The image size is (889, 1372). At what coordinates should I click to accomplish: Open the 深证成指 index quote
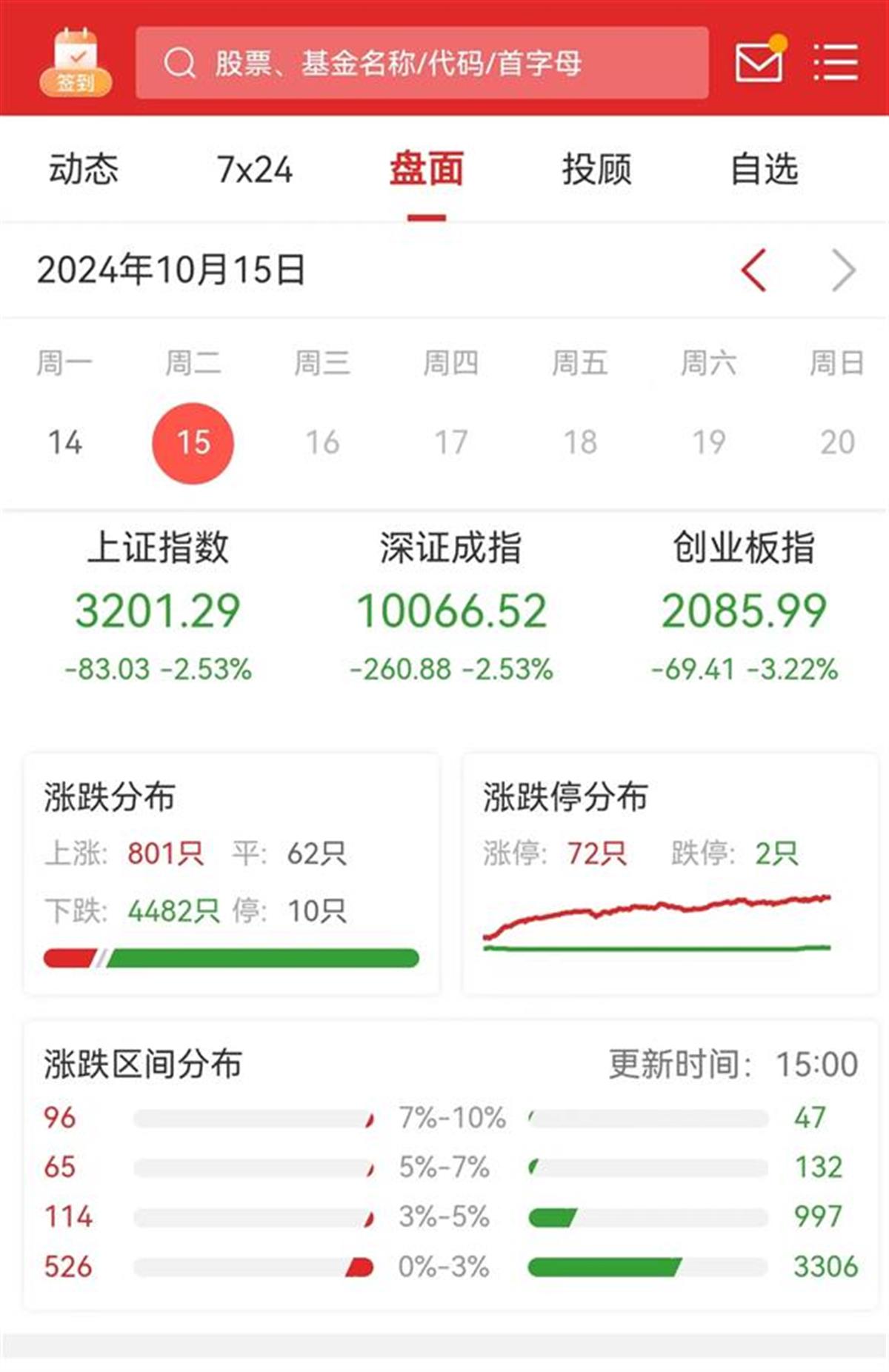(x=451, y=606)
